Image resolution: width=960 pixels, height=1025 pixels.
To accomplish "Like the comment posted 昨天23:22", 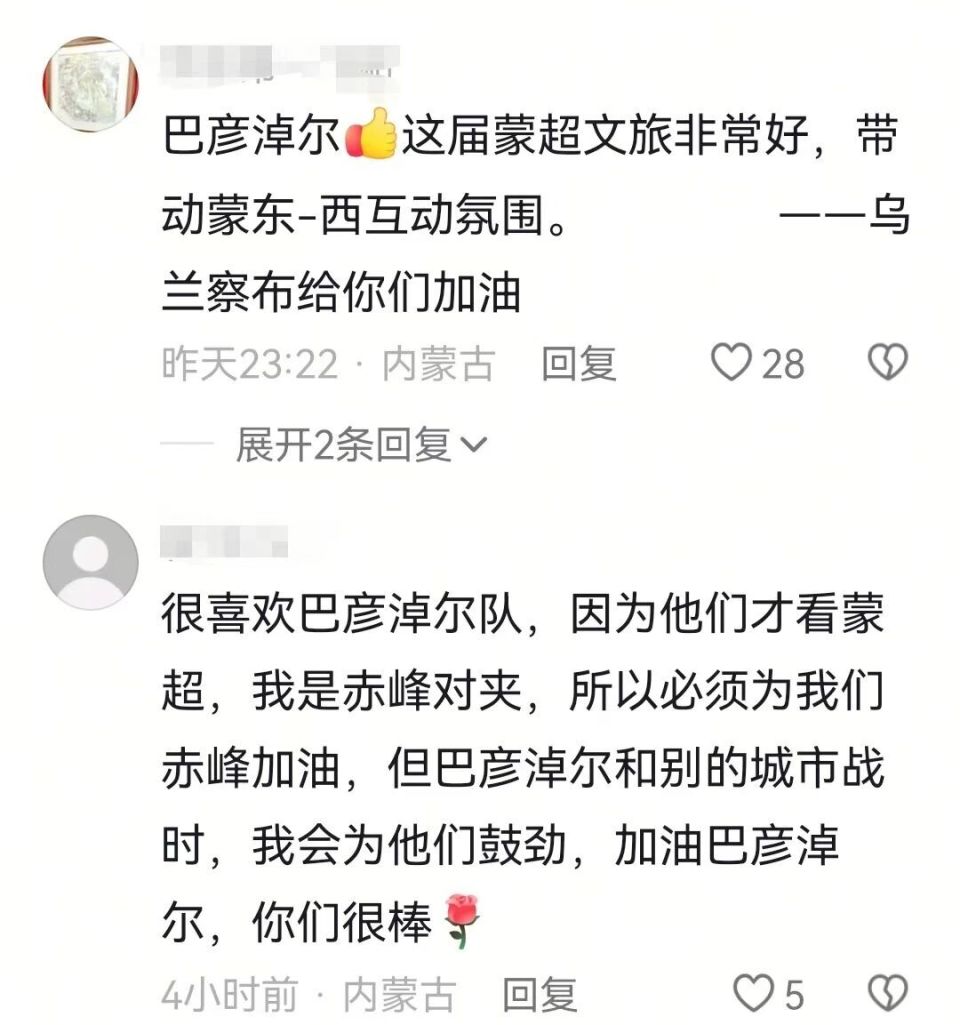I will pos(731,363).
